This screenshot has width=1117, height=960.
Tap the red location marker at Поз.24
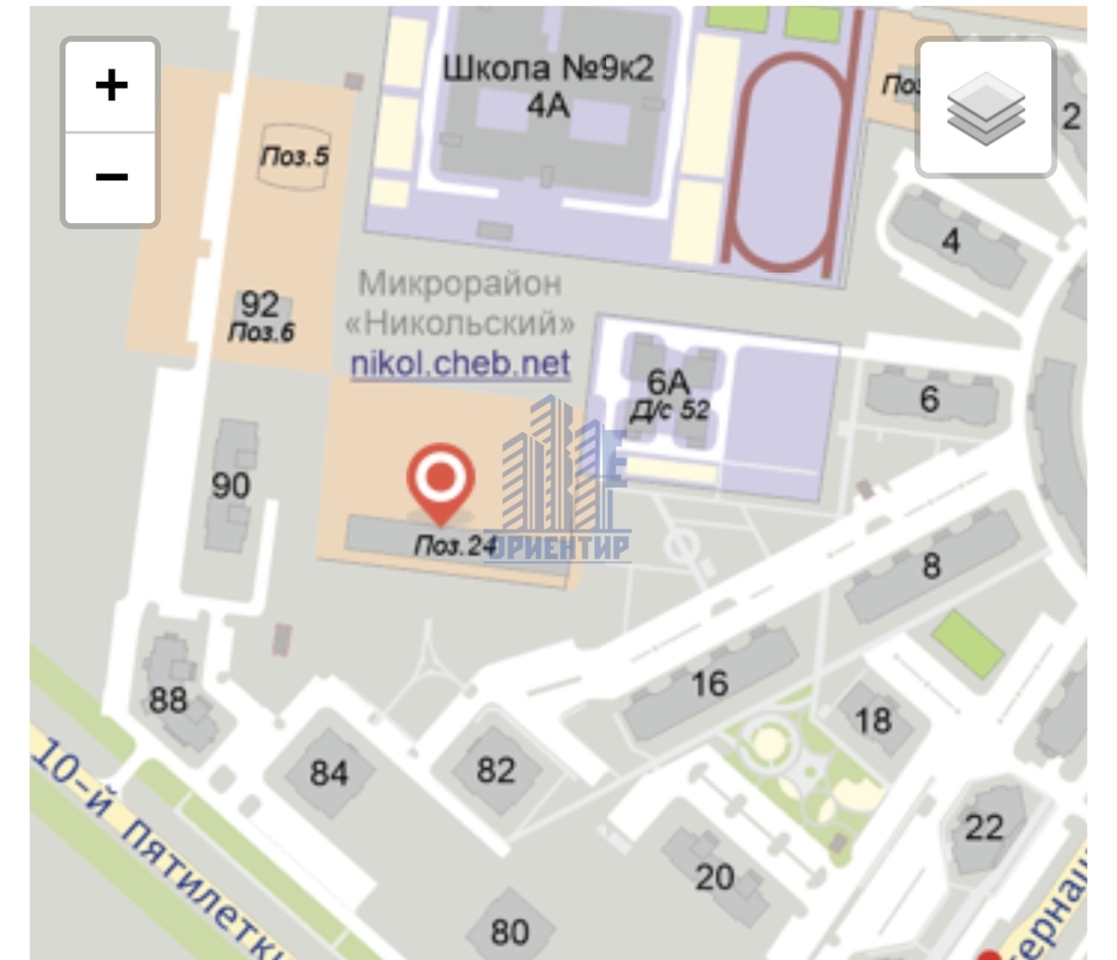tap(440, 481)
